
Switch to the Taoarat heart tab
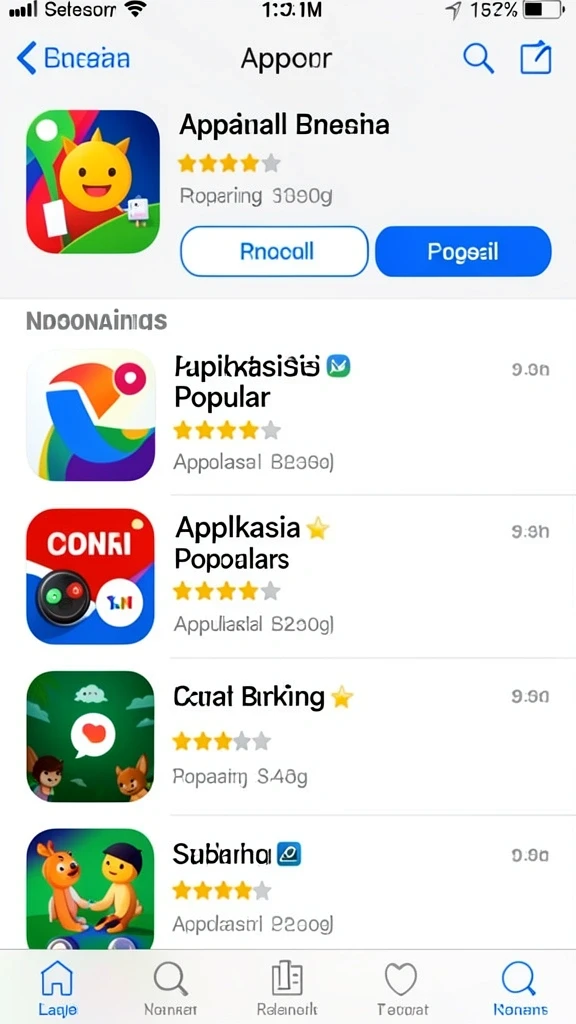pos(400,986)
